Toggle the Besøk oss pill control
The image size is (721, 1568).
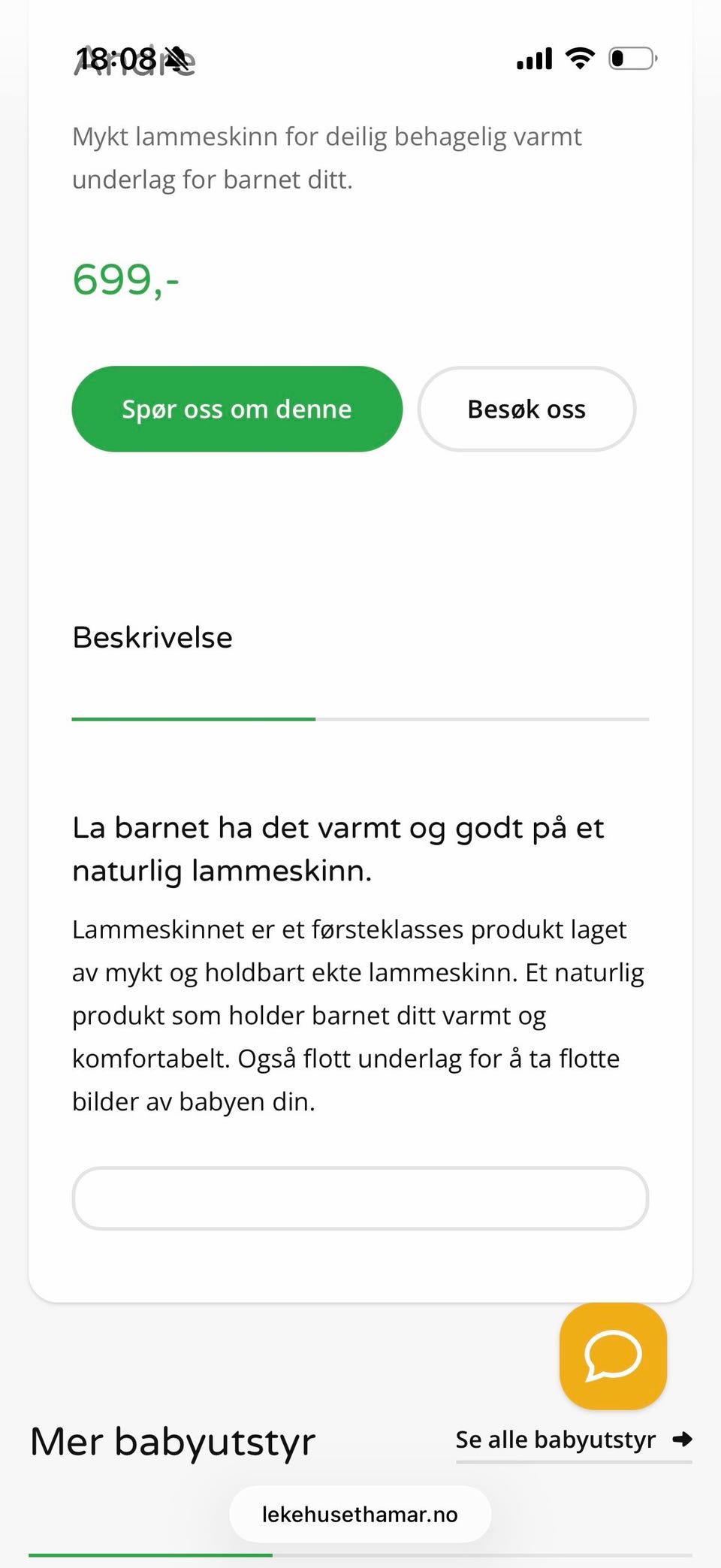pos(527,409)
